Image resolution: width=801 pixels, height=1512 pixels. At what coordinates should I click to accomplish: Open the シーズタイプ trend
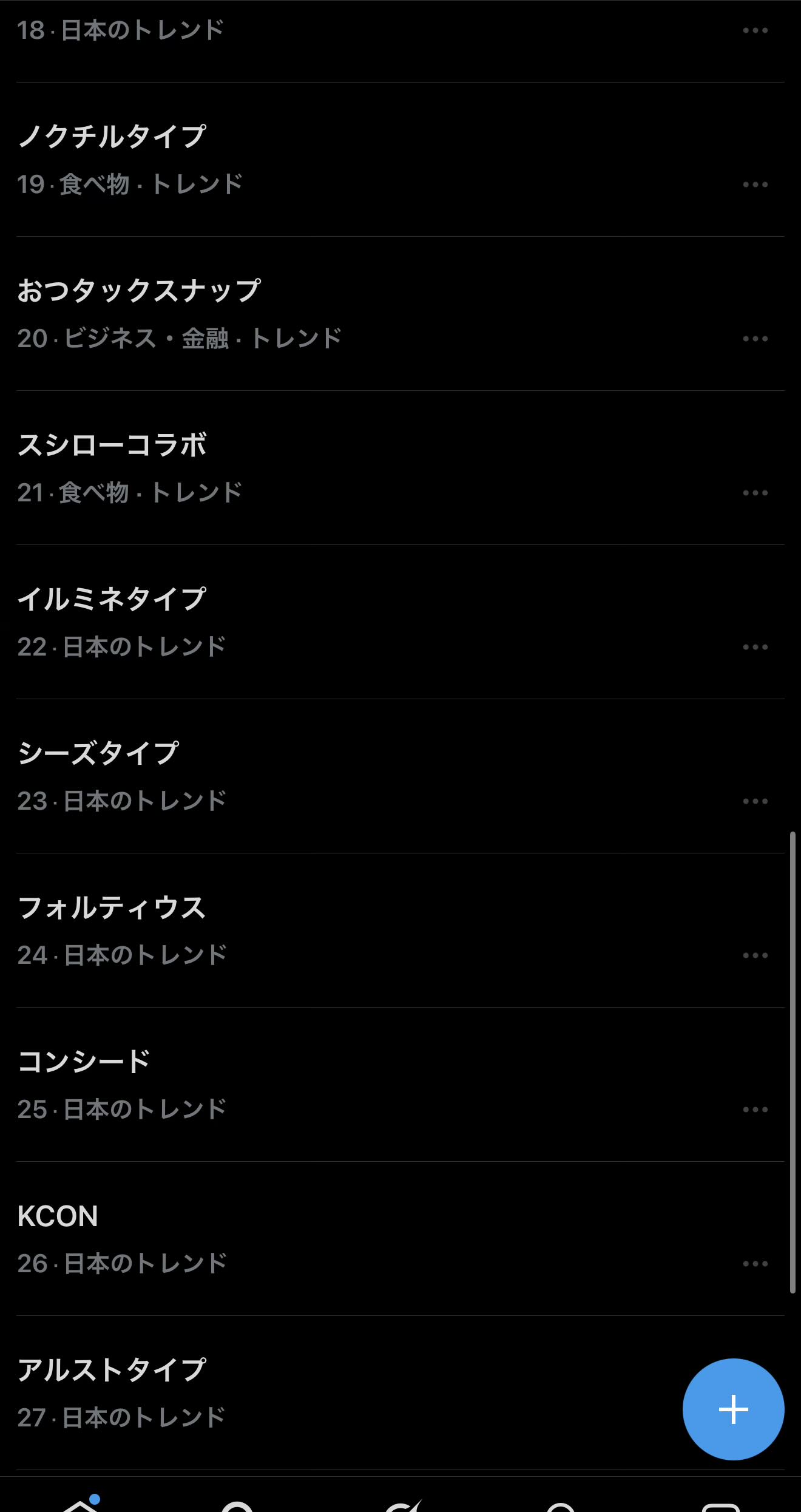(x=98, y=753)
